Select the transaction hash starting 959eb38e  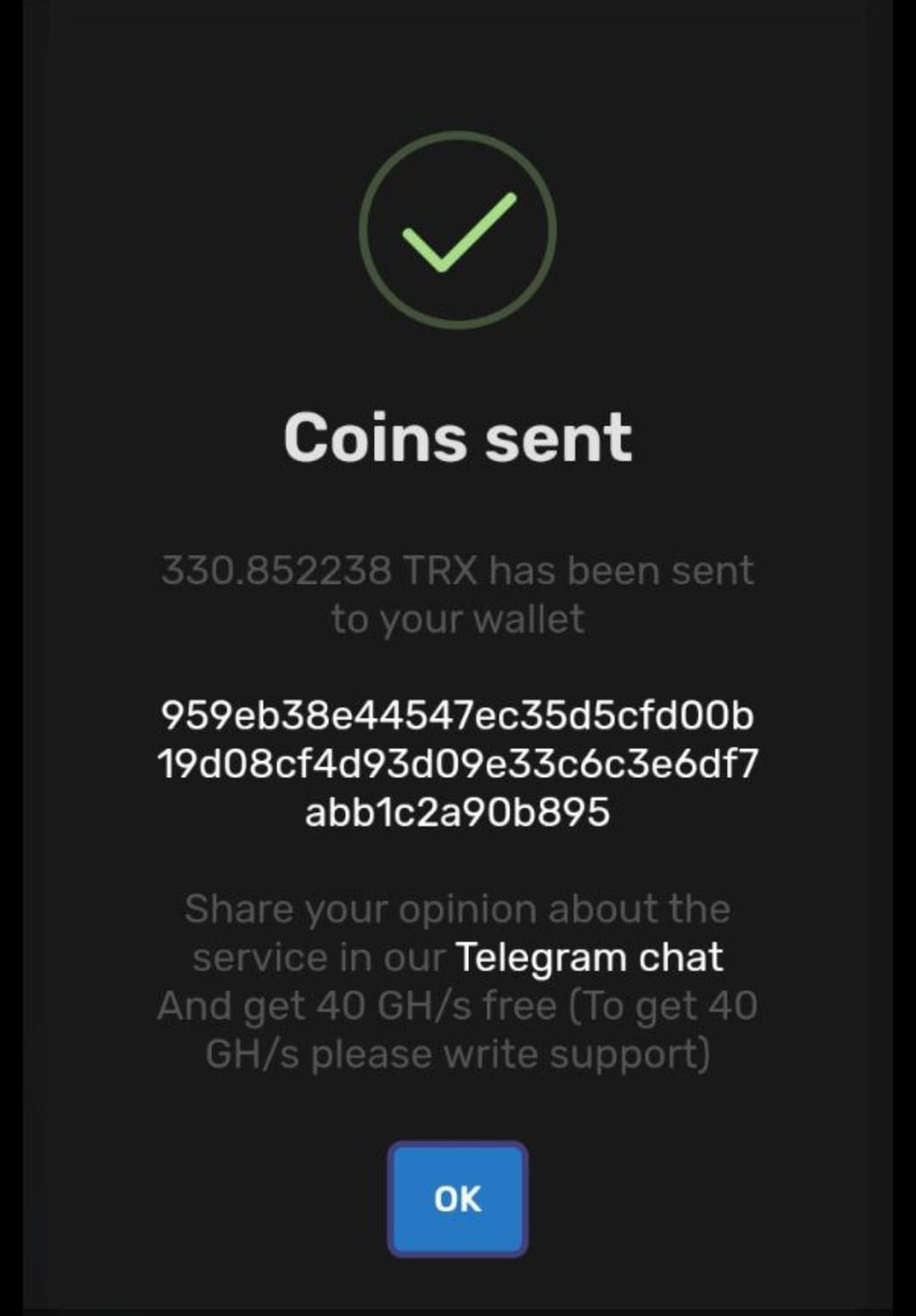tap(456, 715)
